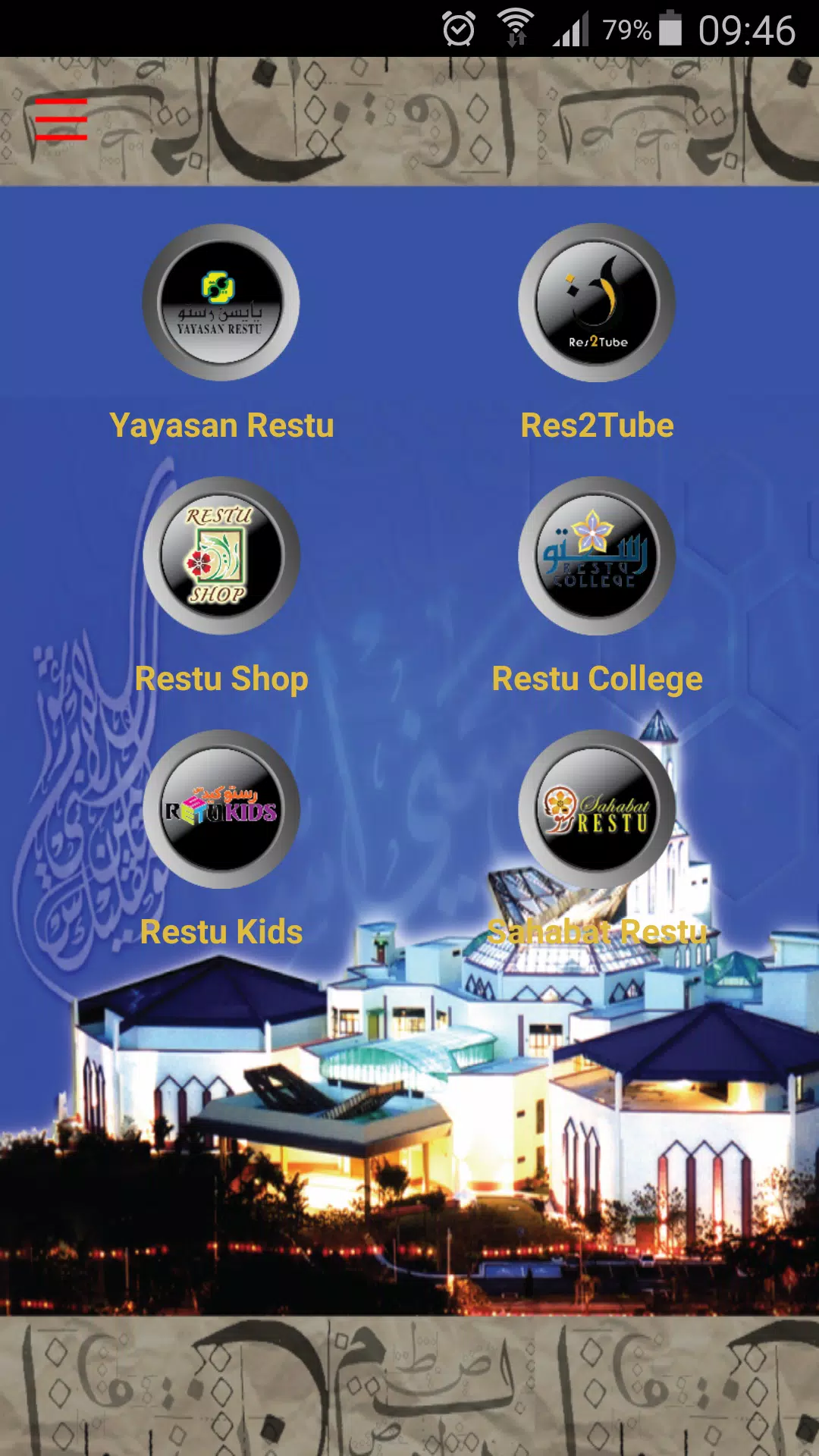Open the Yayasan Restu app icon
819x1456 pixels.
point(220,302)
